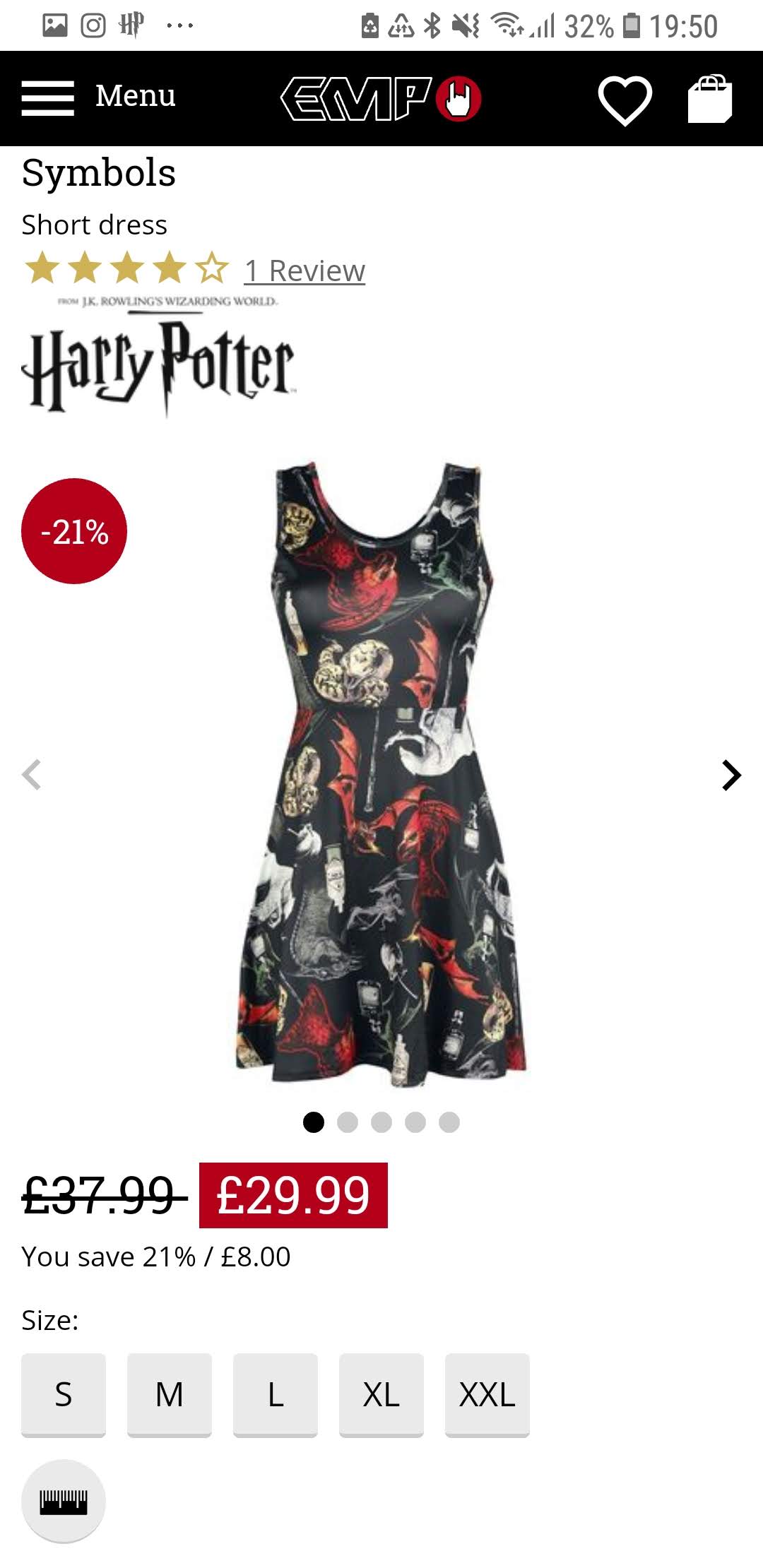
Task: Open the dress product image
Action: [x=381, y=773]
